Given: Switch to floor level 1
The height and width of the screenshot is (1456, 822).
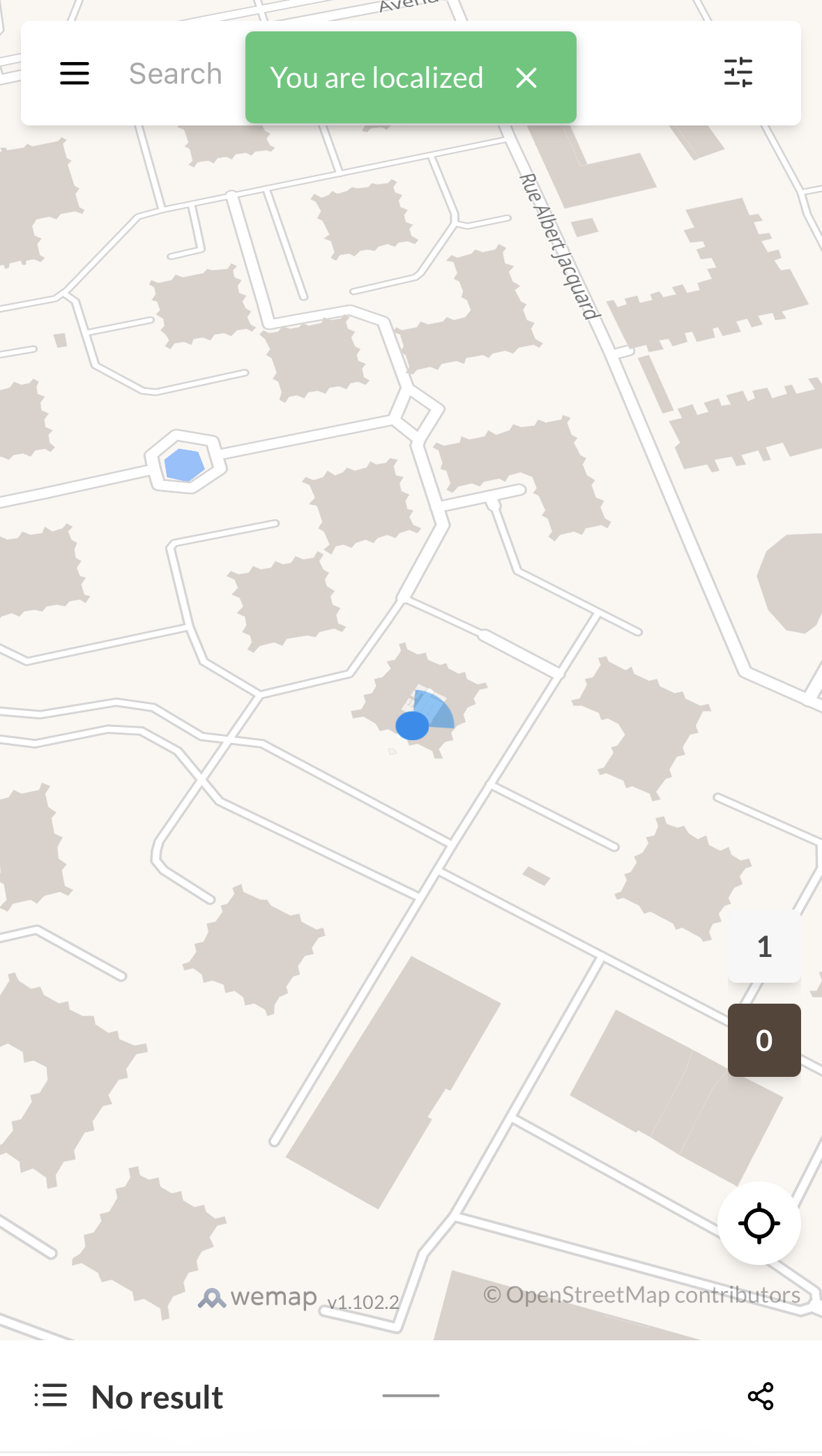Looking at the screenshot, I should click(764, 947).
